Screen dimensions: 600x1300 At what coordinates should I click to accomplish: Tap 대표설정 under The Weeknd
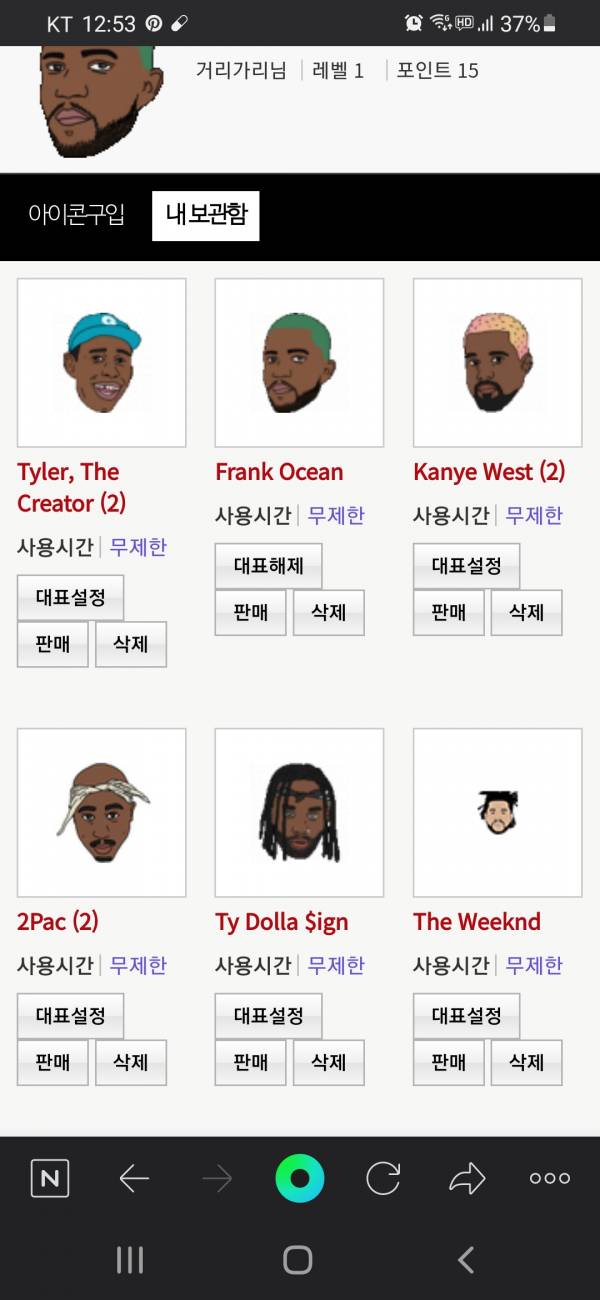tap(466, 1016)
